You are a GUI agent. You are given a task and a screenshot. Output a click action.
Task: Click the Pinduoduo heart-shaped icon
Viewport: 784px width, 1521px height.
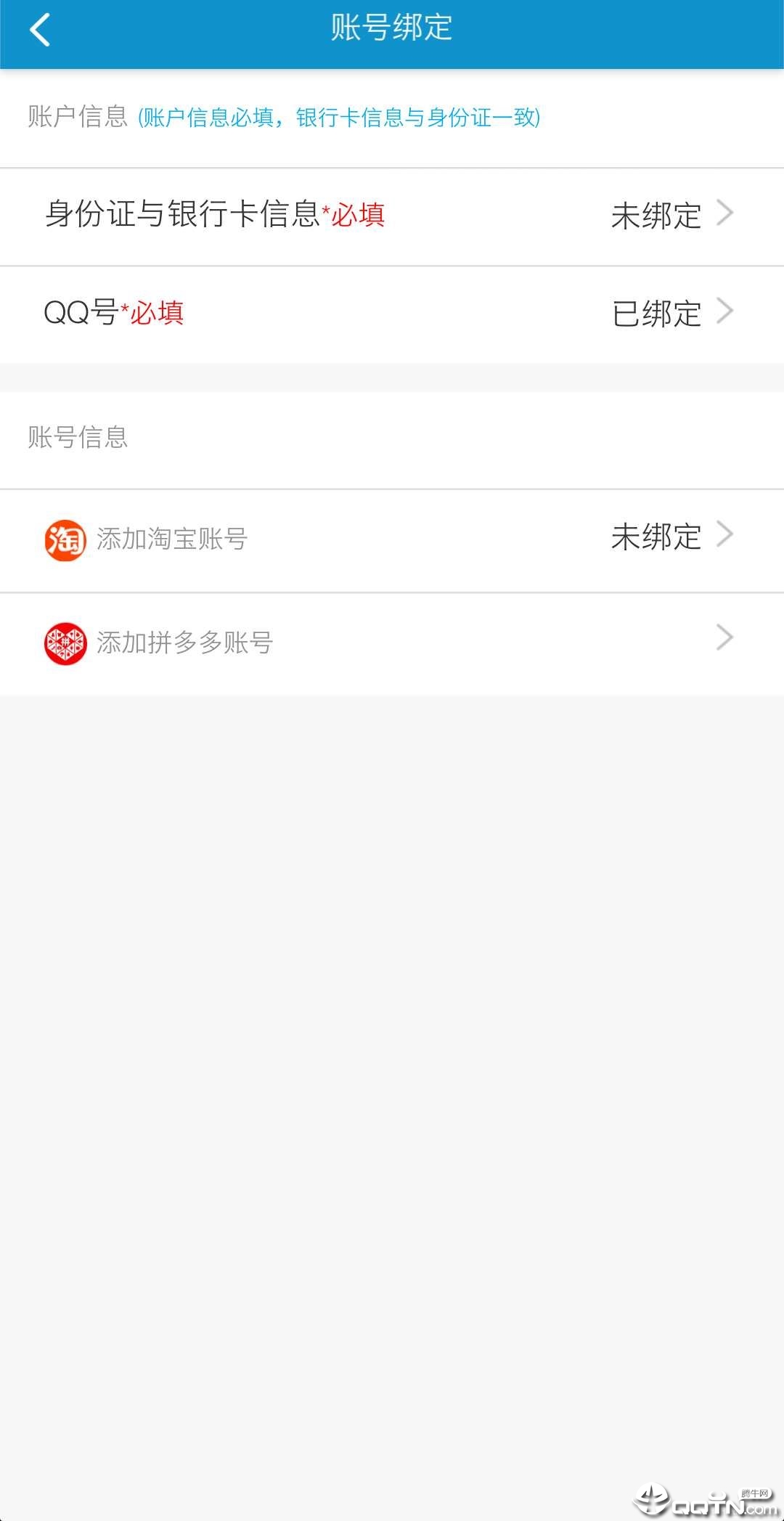click(65, 642)
